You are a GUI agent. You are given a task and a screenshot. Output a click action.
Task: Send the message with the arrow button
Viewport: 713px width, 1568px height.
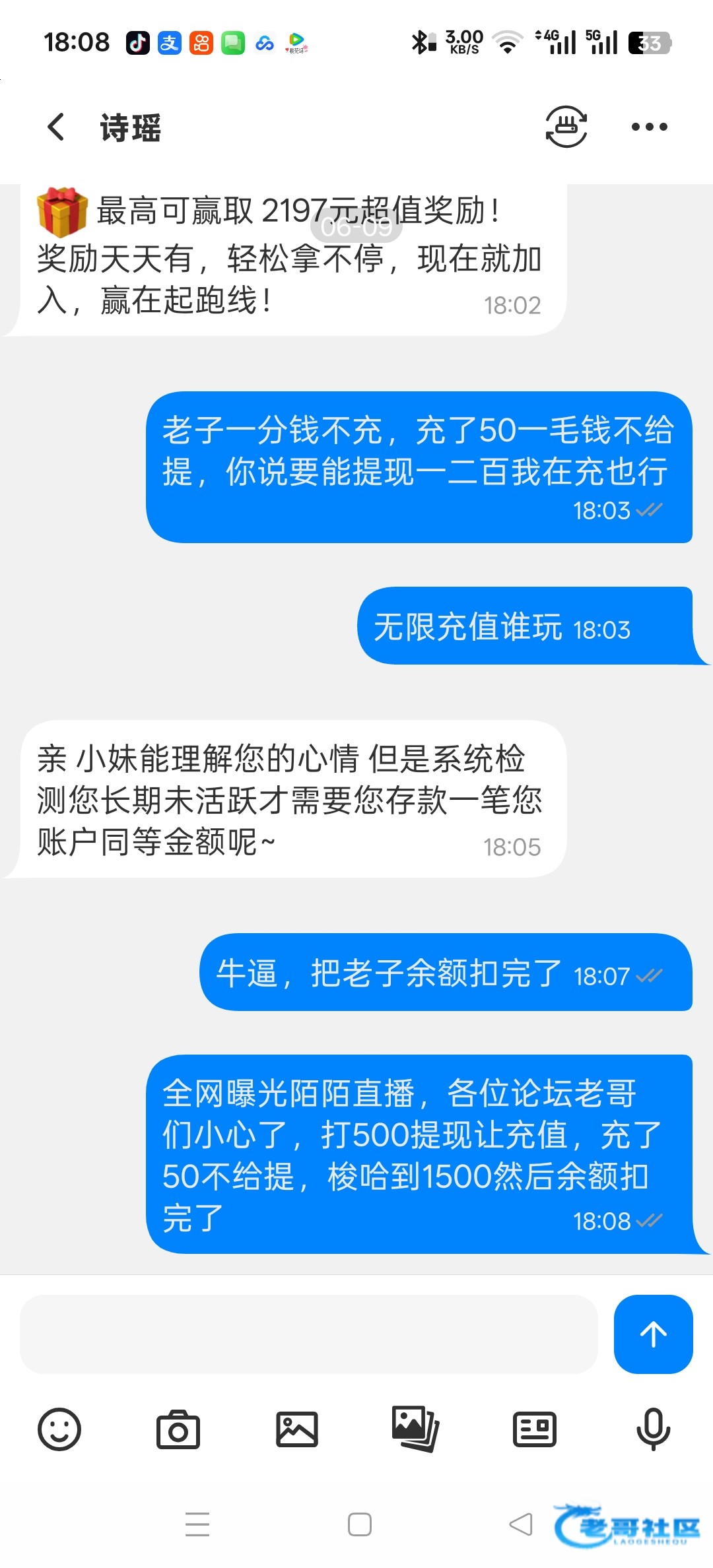tap(653, 1334)
